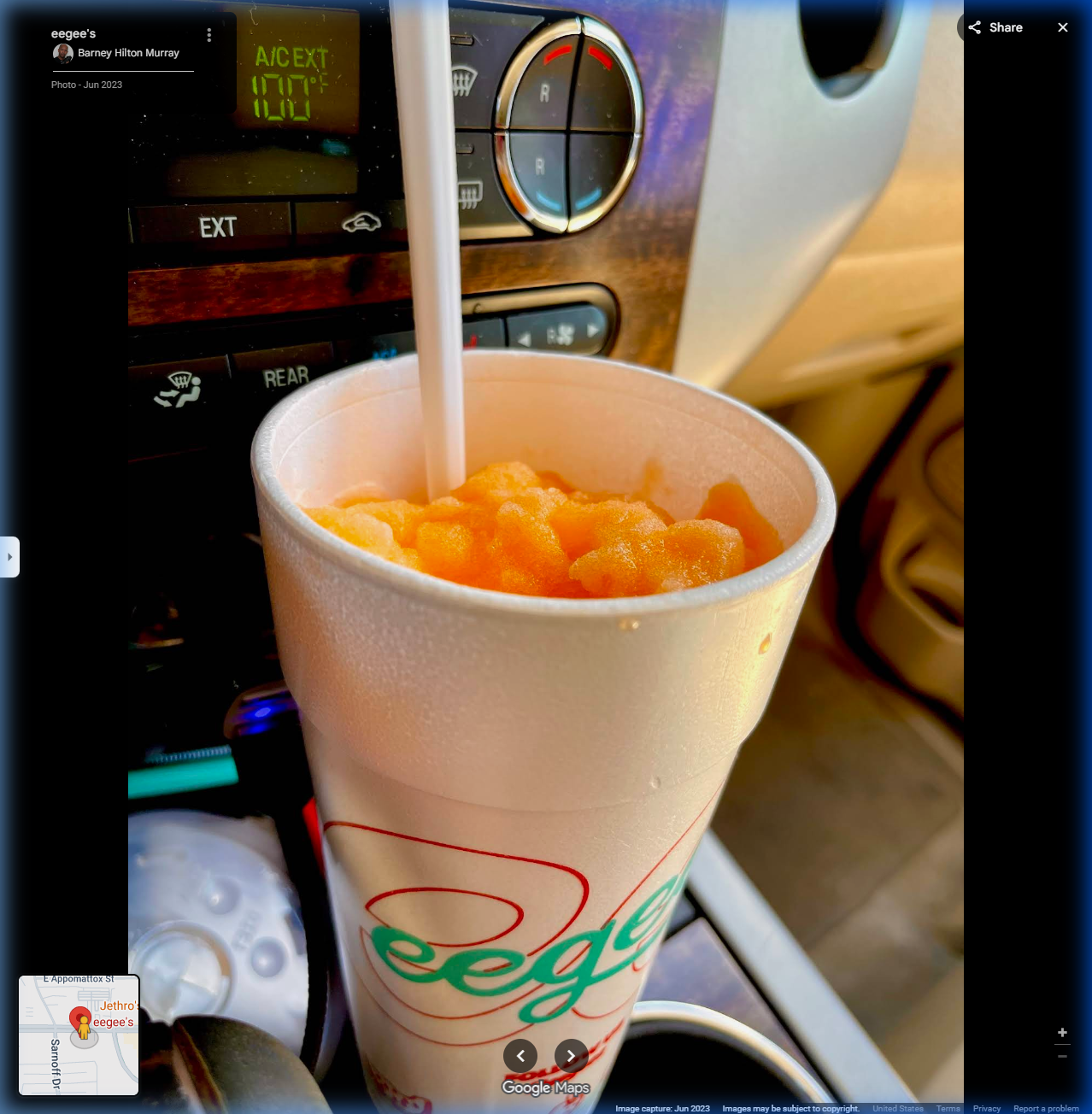Share this eegee's photo
The image size is (1092, 1114).
(995, 27)
